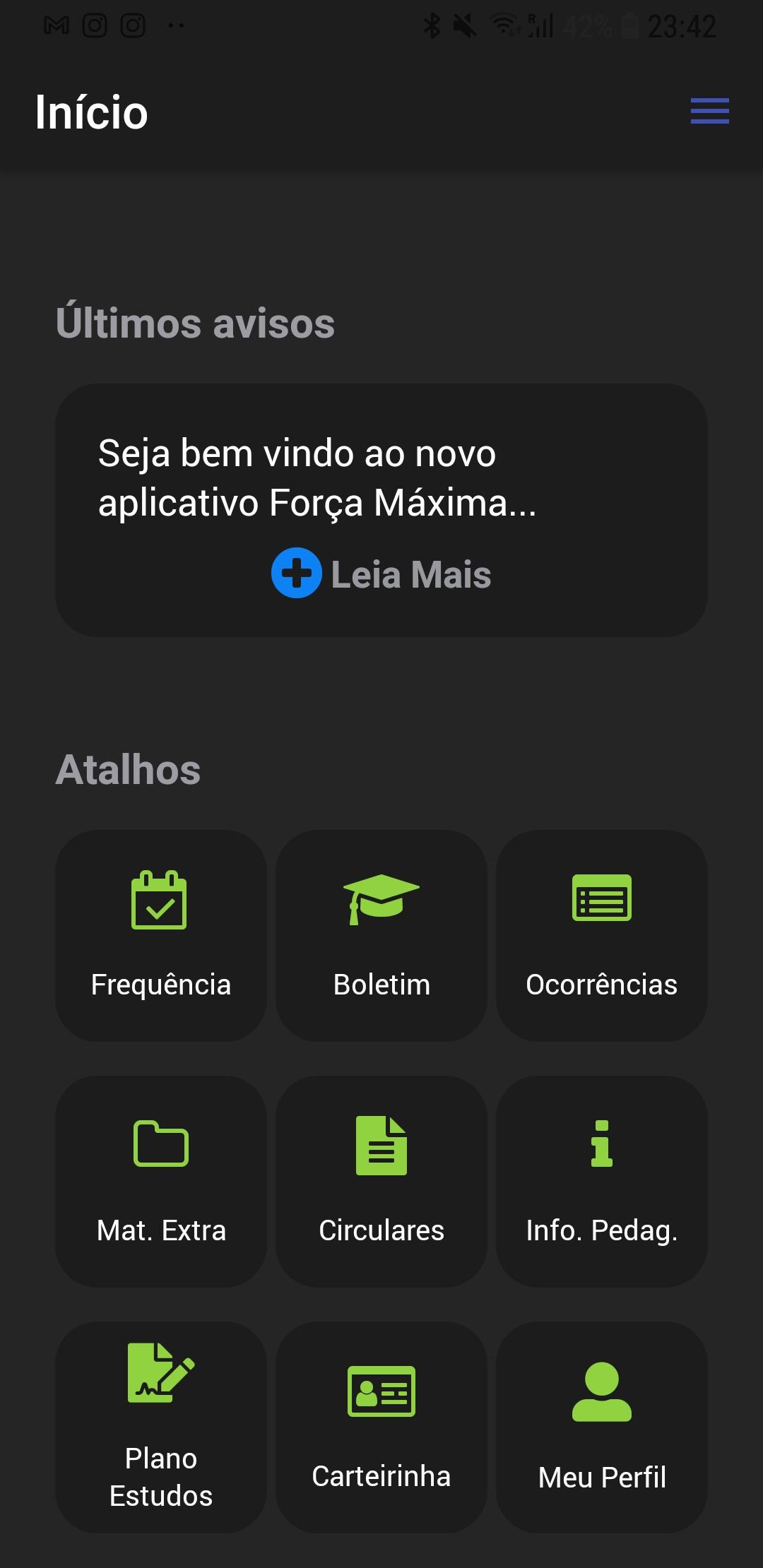The height and width of the screenshot is (1568, 763).
Task: Open Circulares
Action: [x=381, y=1181]
